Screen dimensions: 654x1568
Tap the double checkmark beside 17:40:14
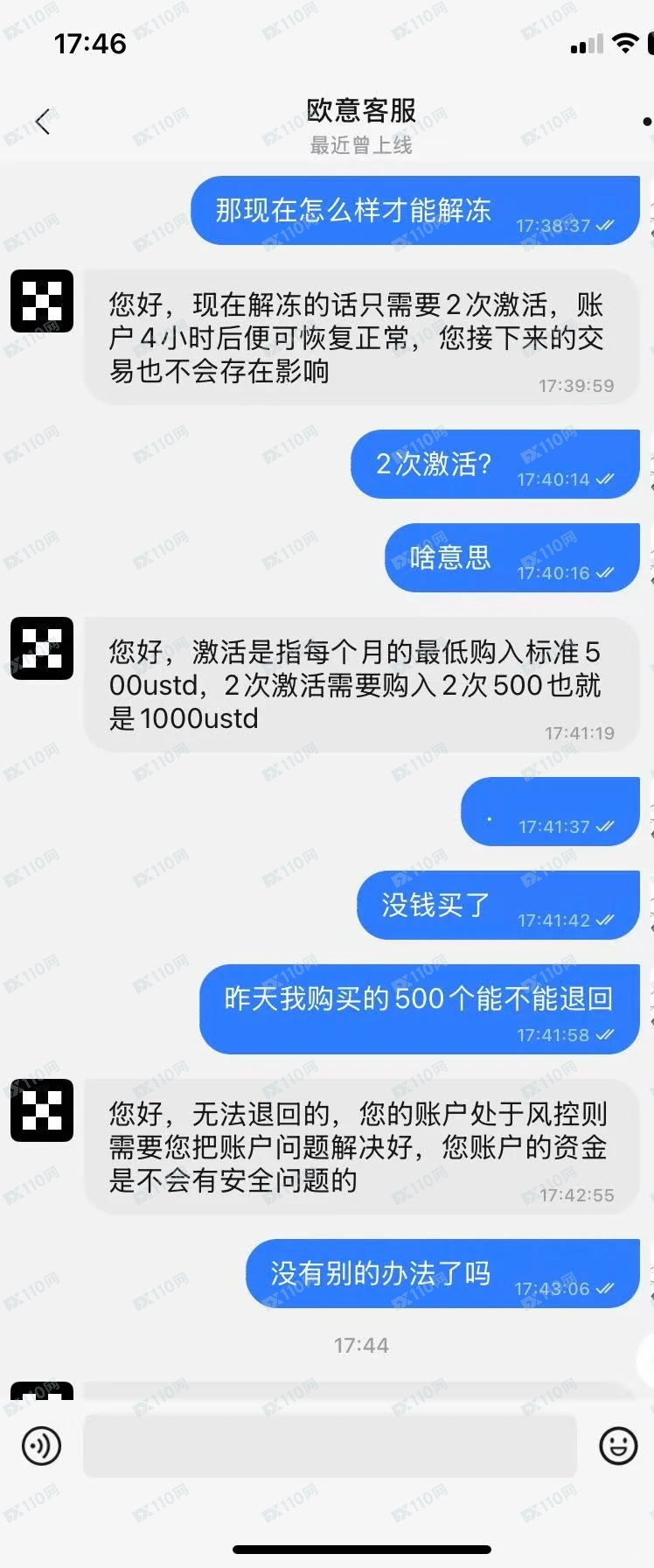604,479
